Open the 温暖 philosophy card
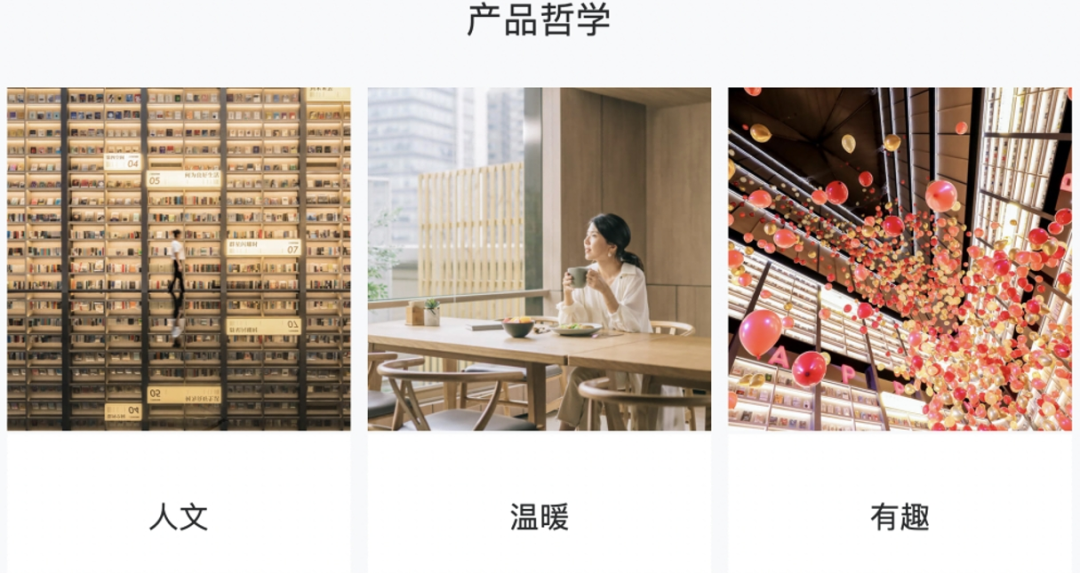1080x573 pixels. [539, 330]
